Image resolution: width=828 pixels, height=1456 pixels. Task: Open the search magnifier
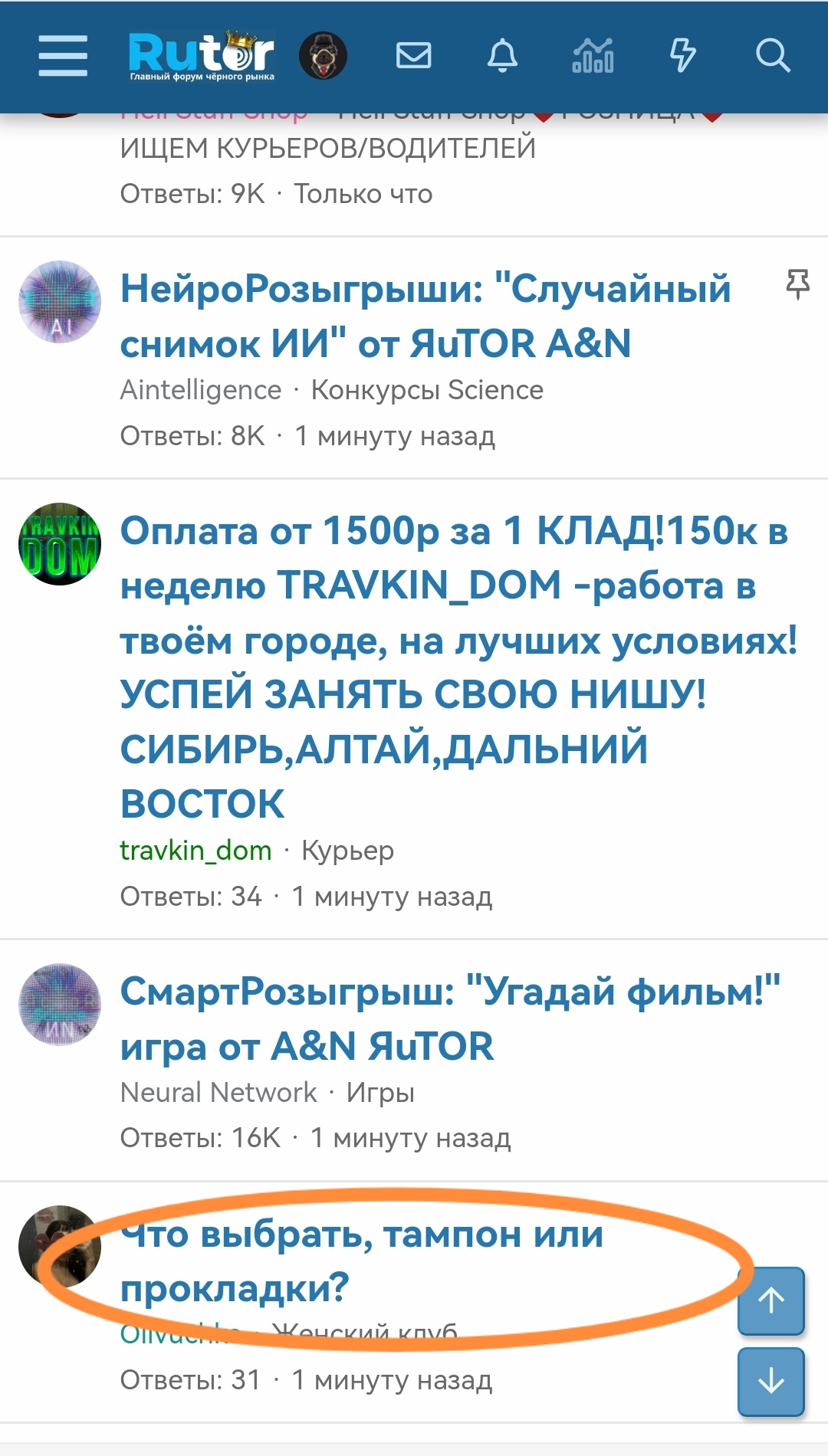coord(772,56)
